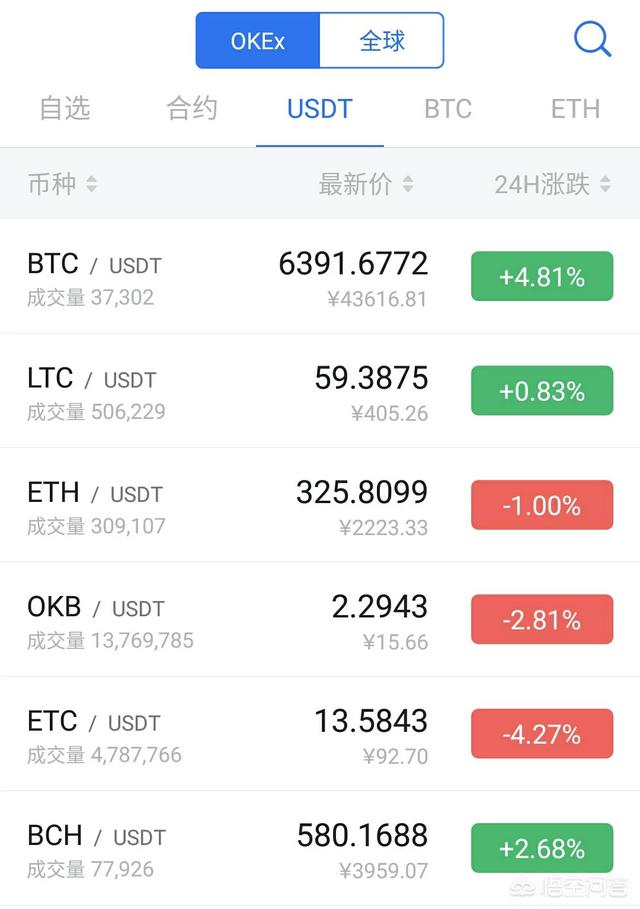640x909 pixels.
Task: Select the USDT tab
Action: pos(320,108)
